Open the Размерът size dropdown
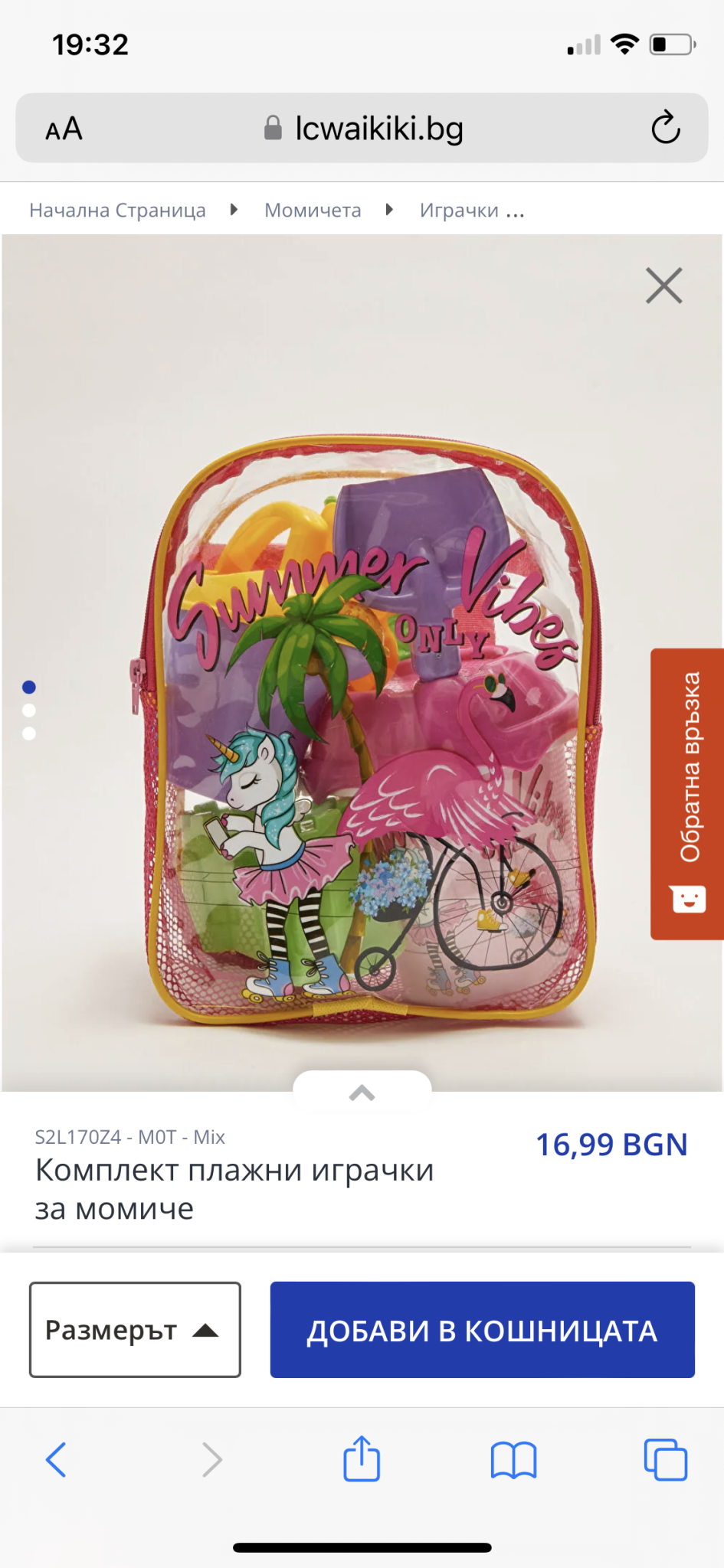Image resolution: width=724 pixels, height=1568 pixels. 135,1330
